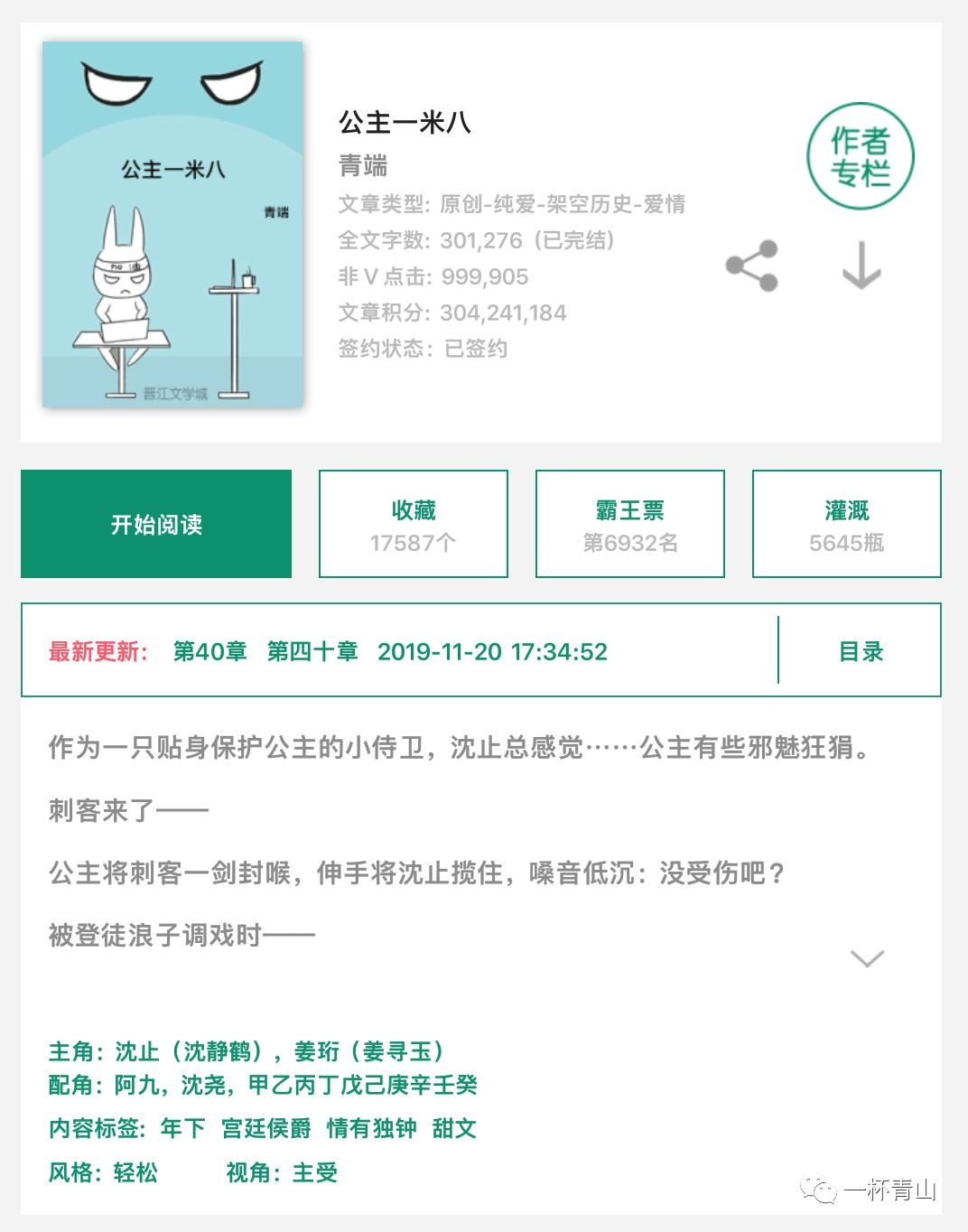Screen dimensions: 968x1232
Task: Open the 霸王票 ranking button
Action: click(x=630, y=524)
